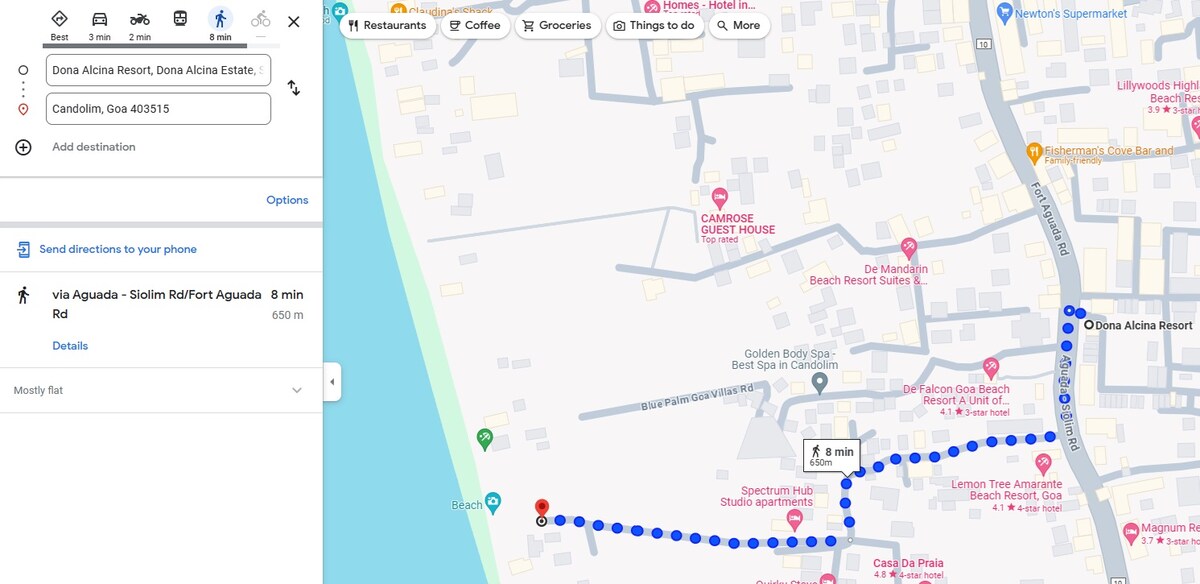
Task: Show Things to do nearby
Action: [x=653, y=26]
